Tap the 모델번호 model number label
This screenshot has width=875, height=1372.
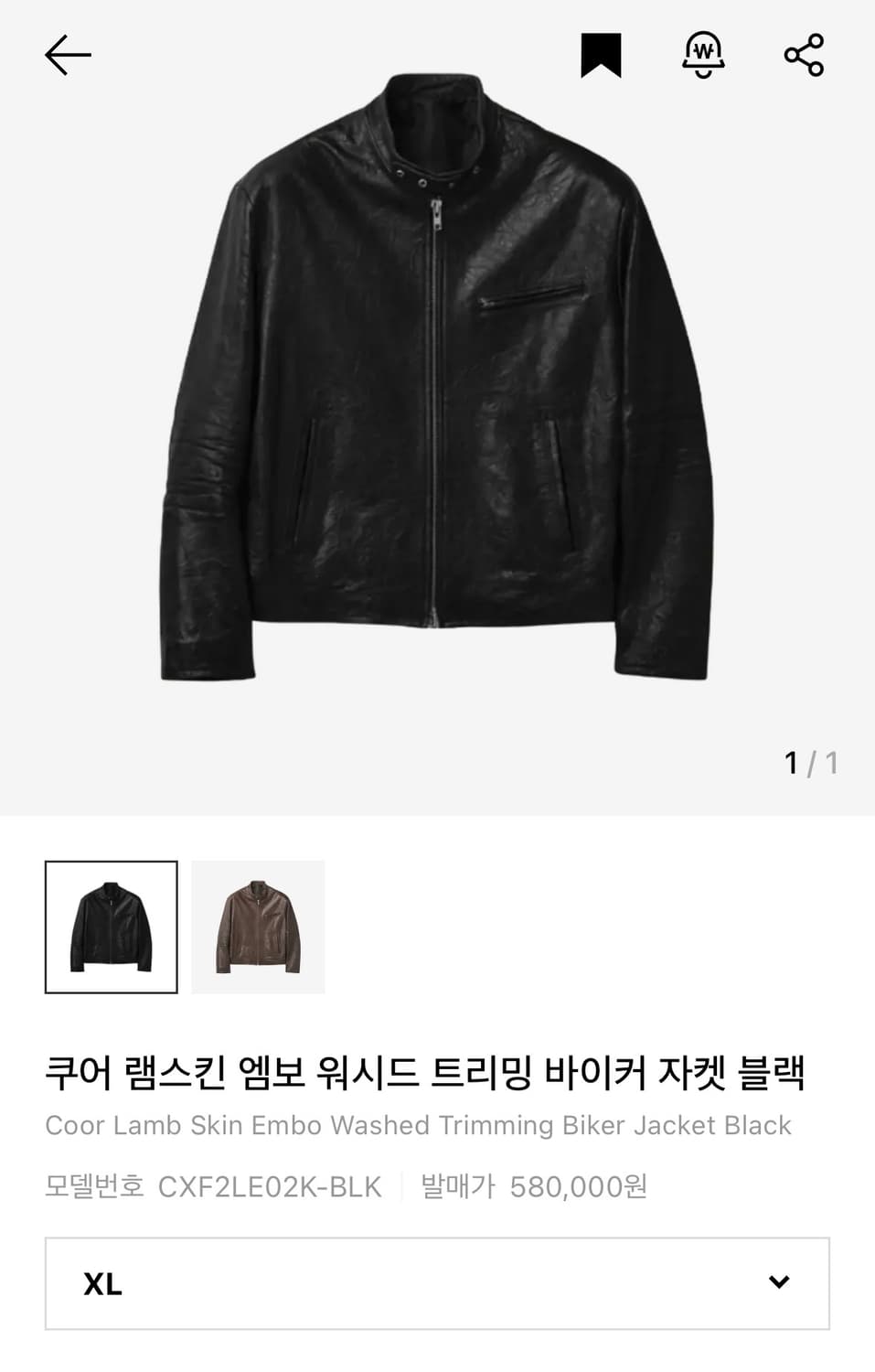[x=96, y=1186]
